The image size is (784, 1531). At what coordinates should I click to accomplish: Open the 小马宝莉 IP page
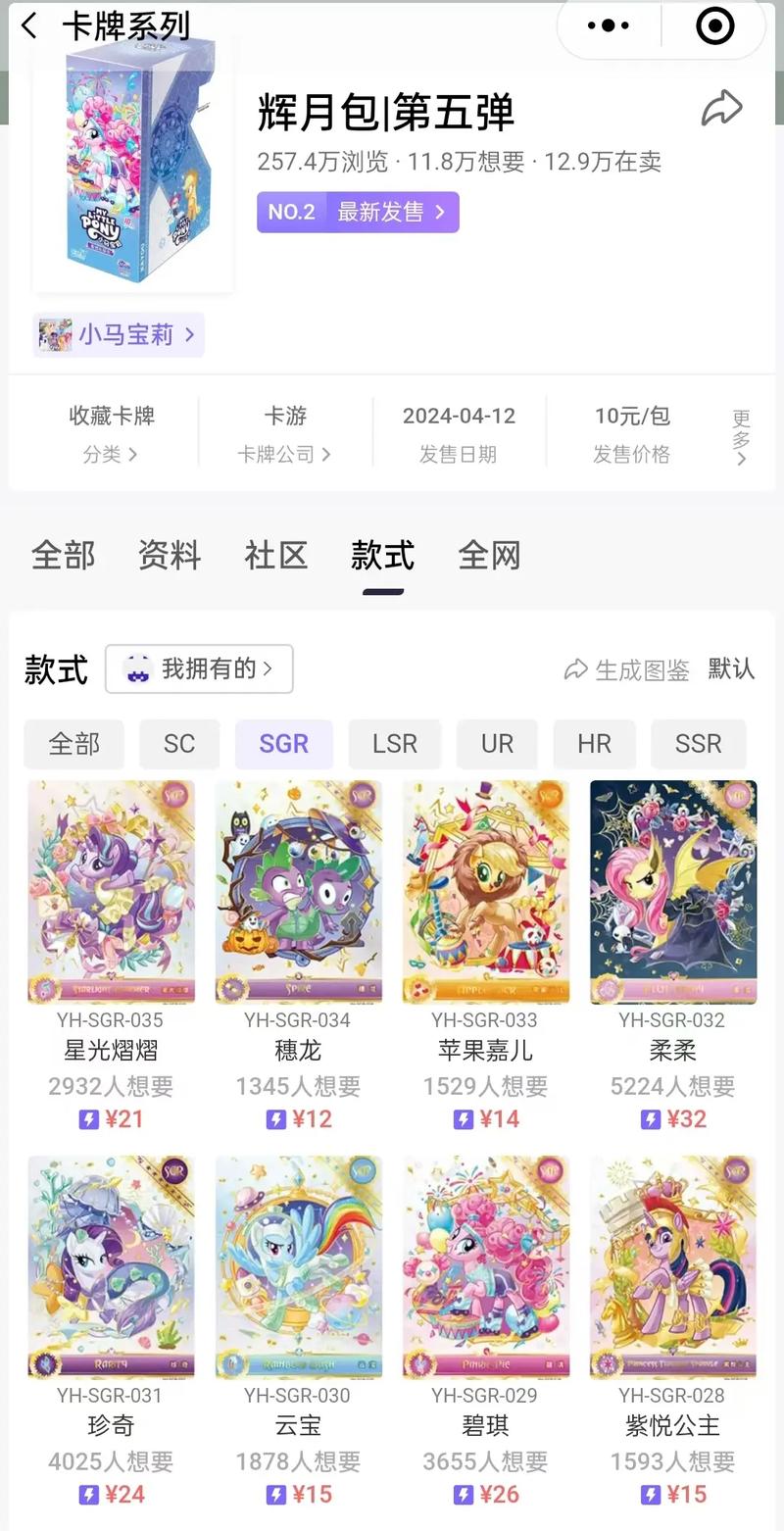119,335
